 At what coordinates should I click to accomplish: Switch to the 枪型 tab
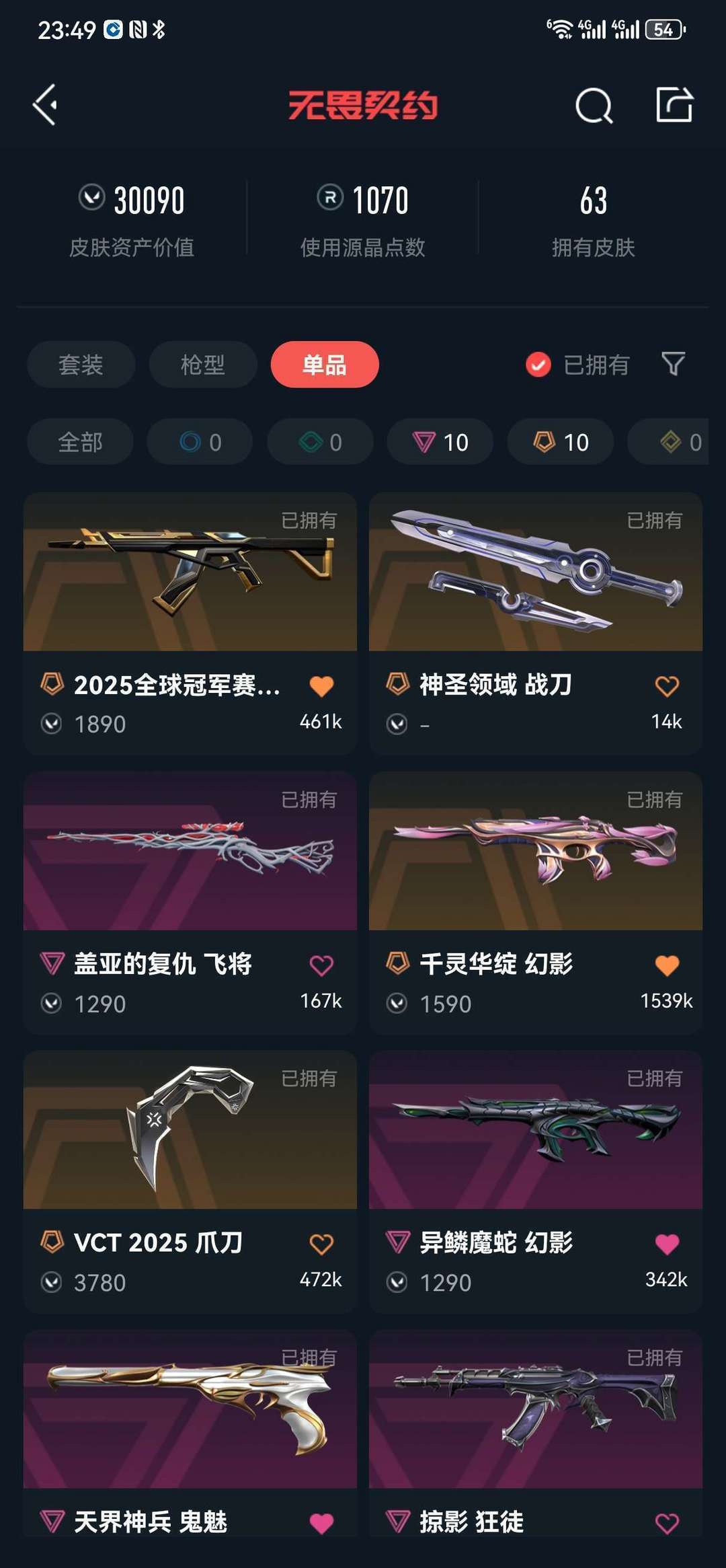202,365
